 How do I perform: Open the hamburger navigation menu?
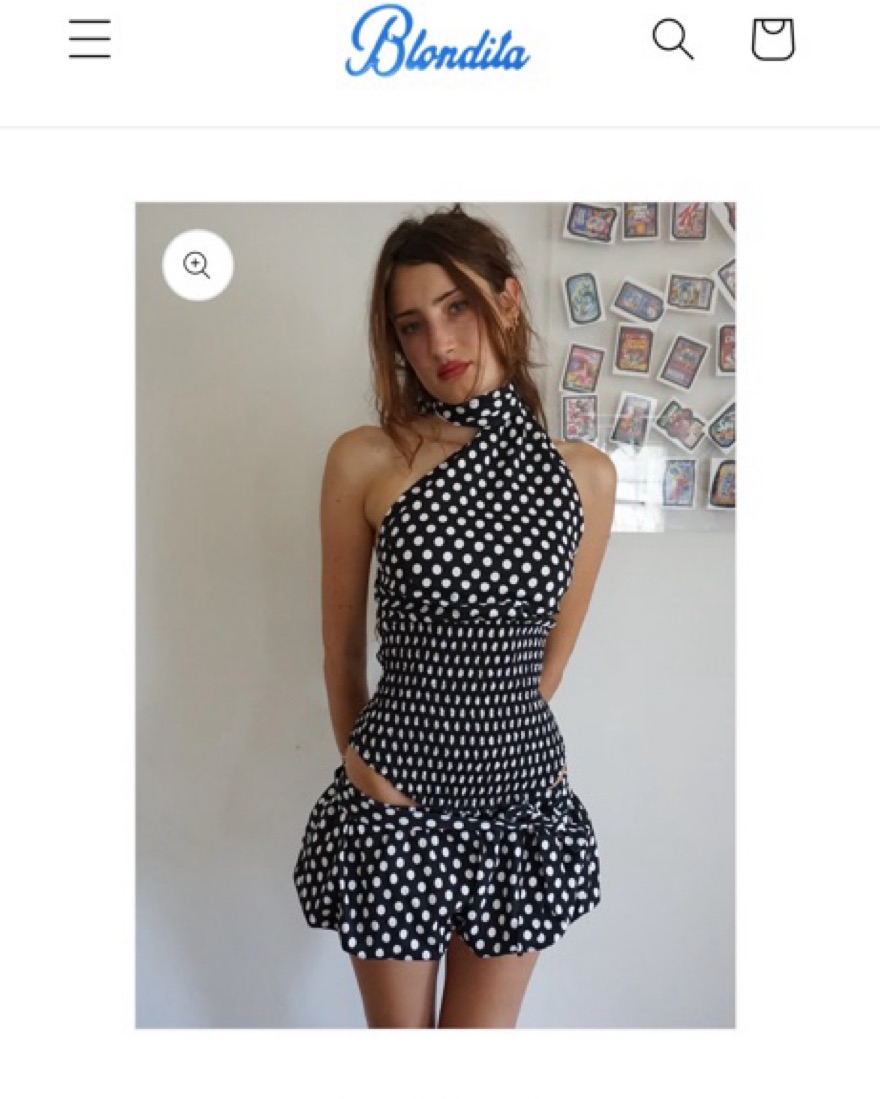(89, 40)
